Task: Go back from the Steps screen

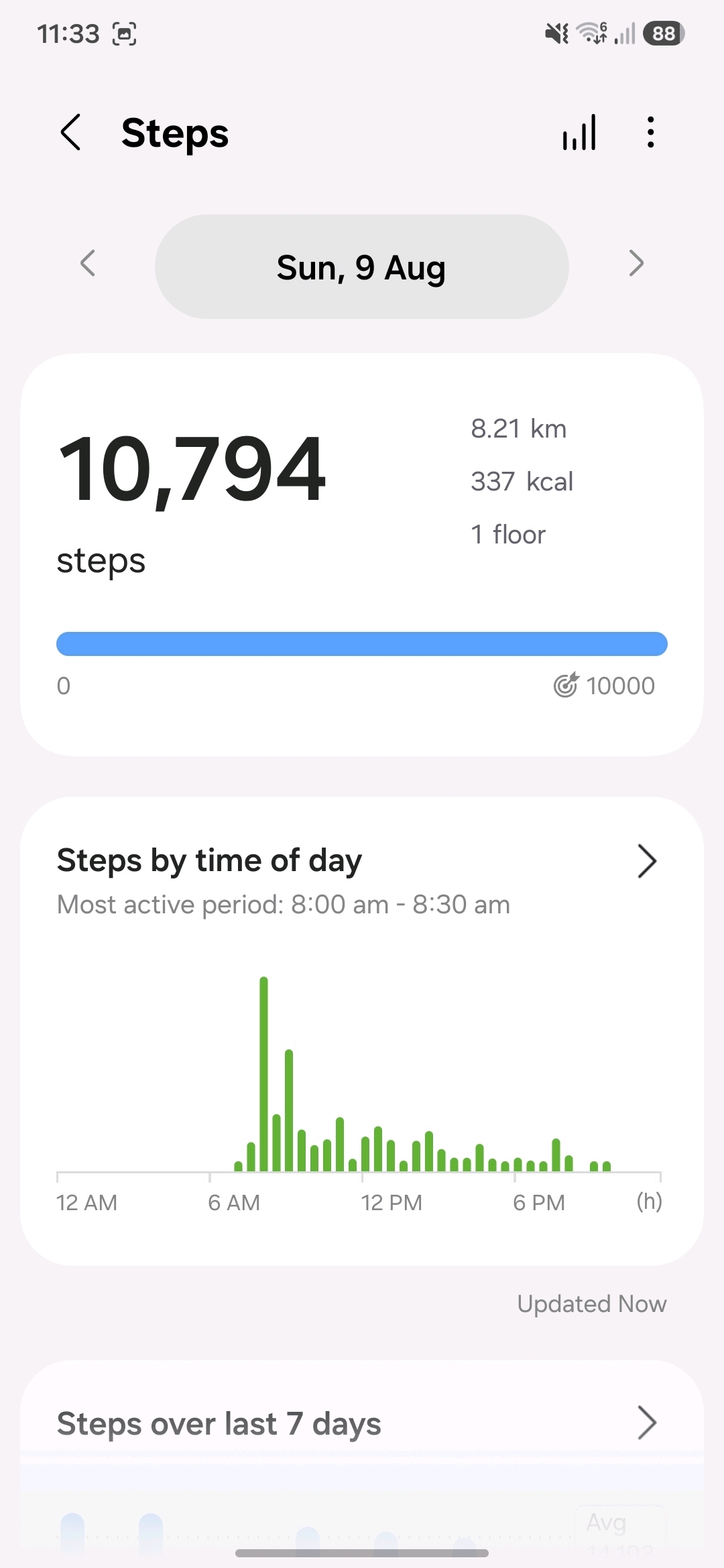Action: (x=71, y=132)
